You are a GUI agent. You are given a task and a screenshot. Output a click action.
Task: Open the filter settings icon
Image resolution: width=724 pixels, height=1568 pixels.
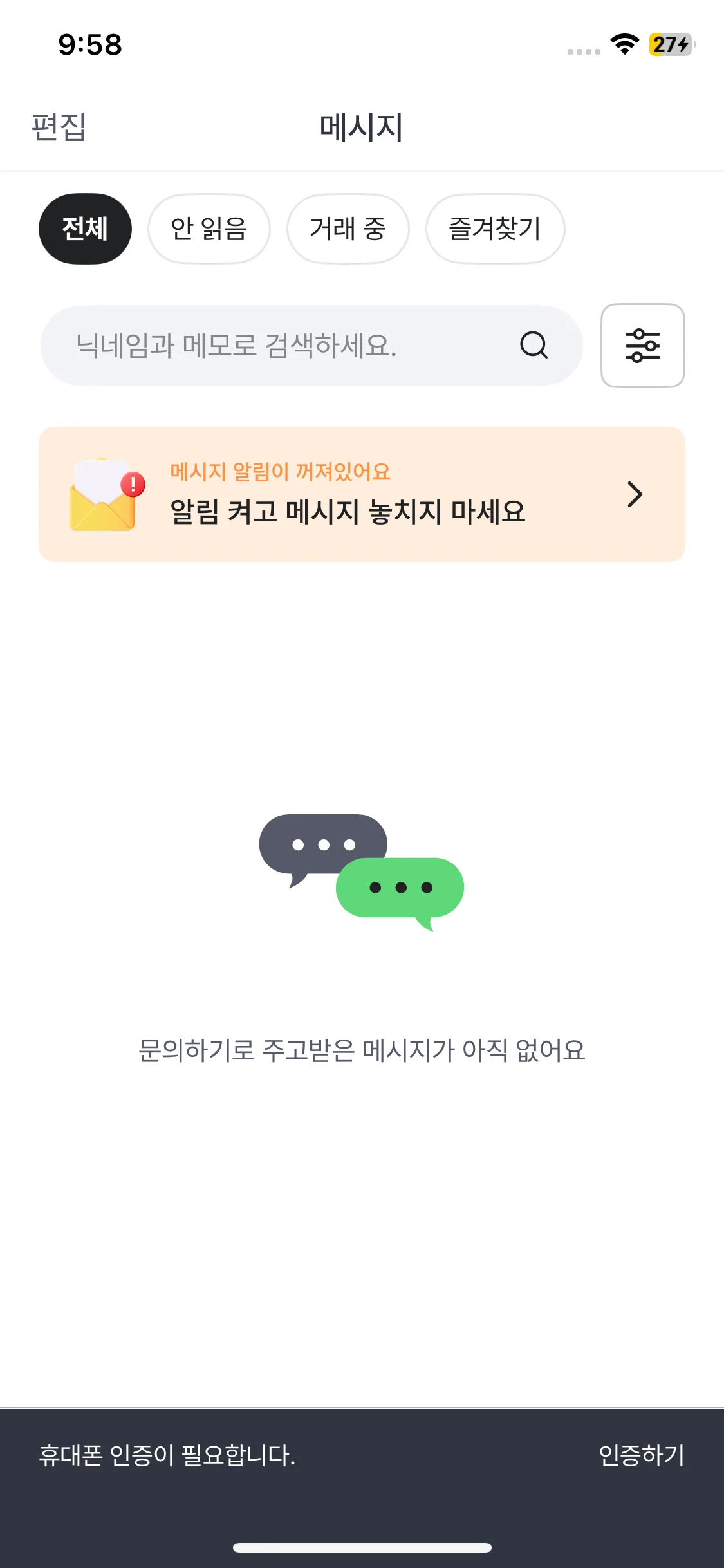(x=642, y=346)
